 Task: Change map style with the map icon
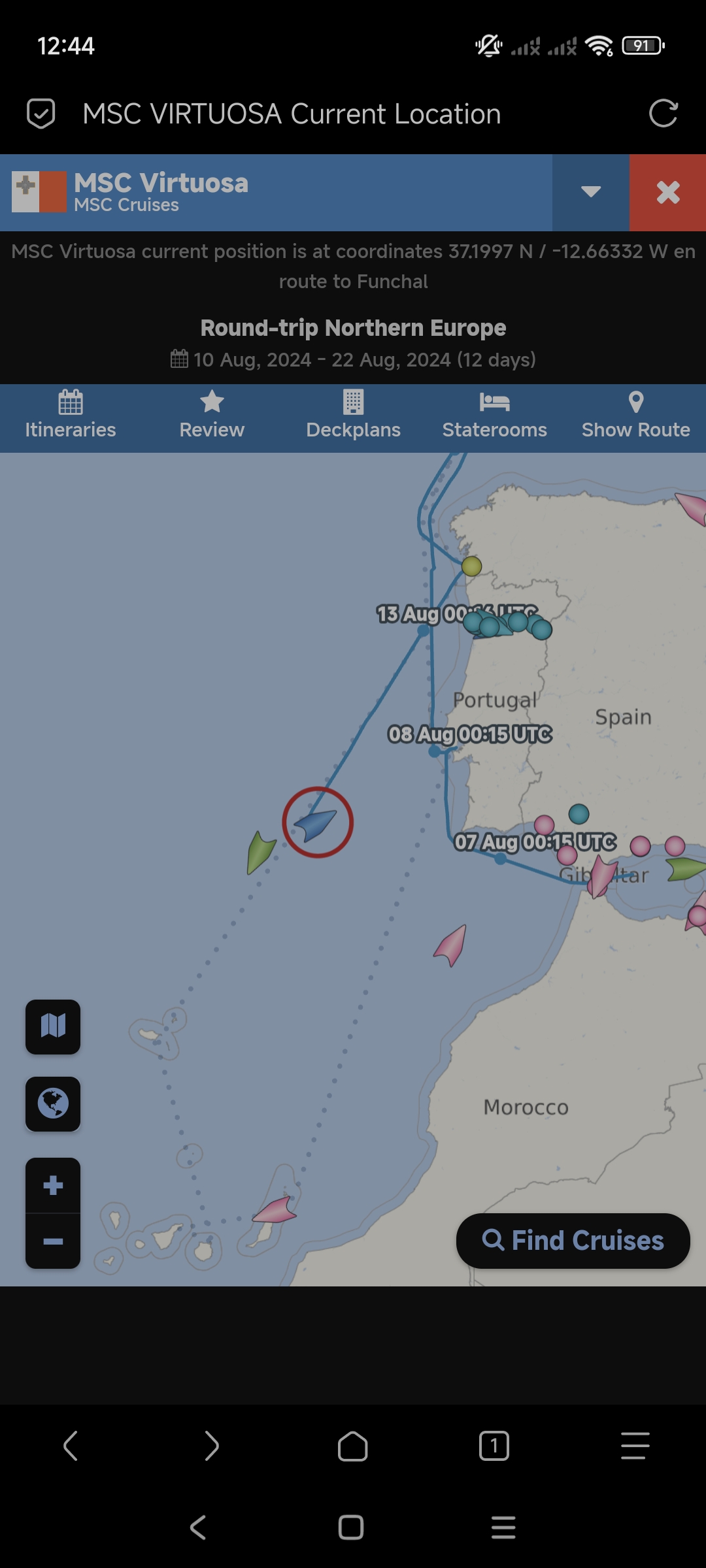click(x=53, y=1026)
